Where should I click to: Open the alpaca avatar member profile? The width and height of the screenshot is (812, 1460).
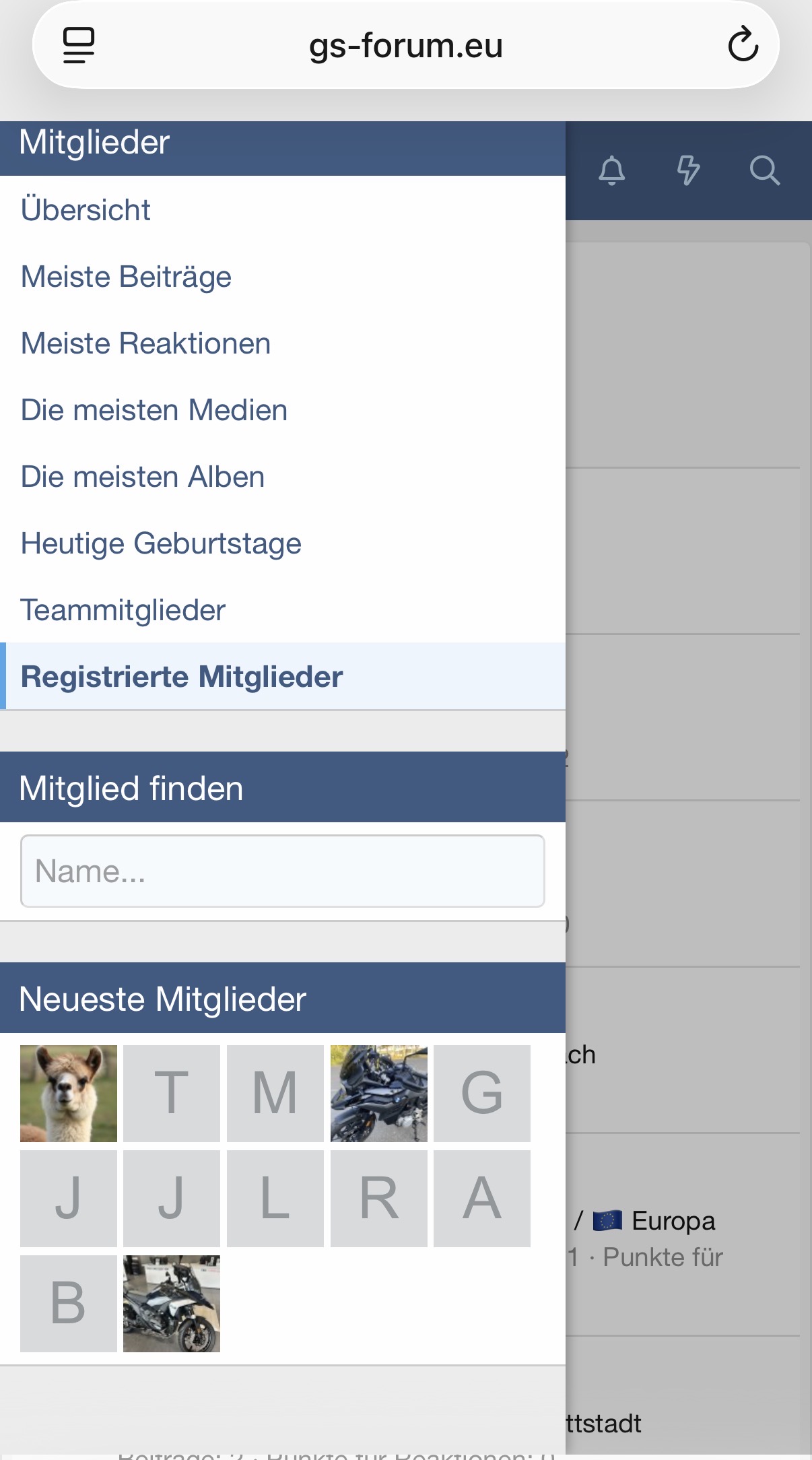[x=68, y=1093]
